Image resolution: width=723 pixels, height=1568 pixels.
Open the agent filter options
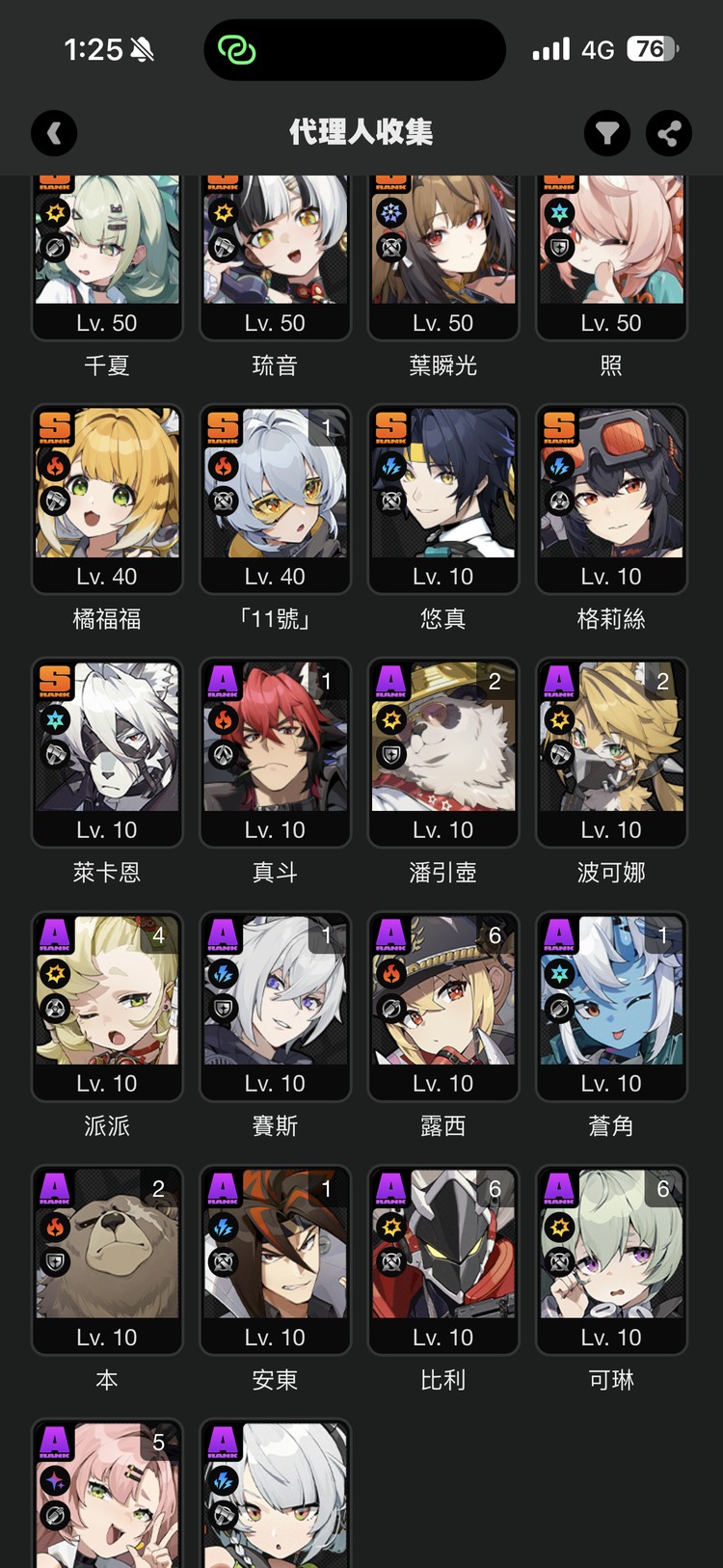[x=607, y=133]
